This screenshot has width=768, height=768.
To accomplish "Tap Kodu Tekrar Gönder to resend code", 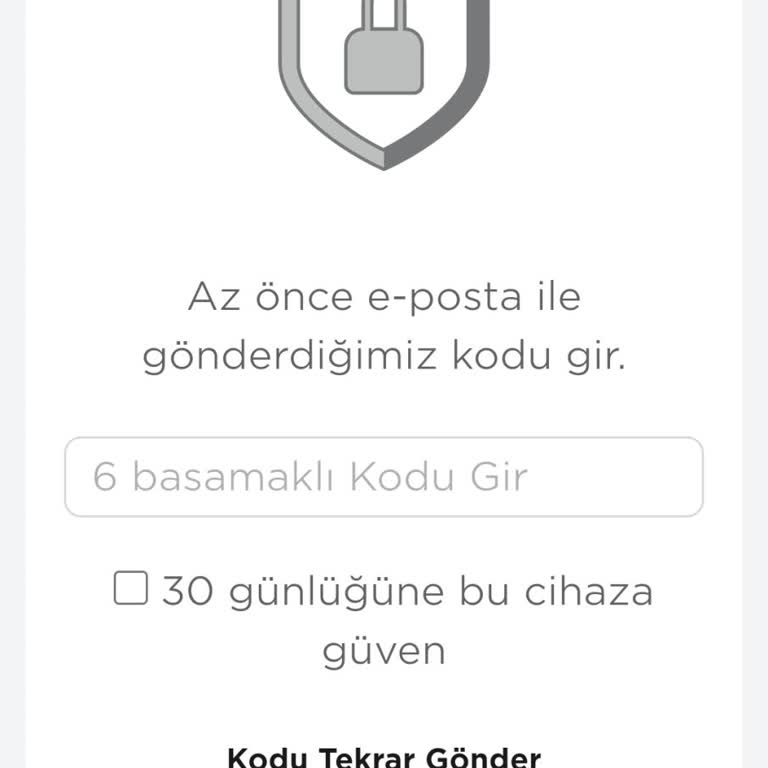I will pos(384,756).
